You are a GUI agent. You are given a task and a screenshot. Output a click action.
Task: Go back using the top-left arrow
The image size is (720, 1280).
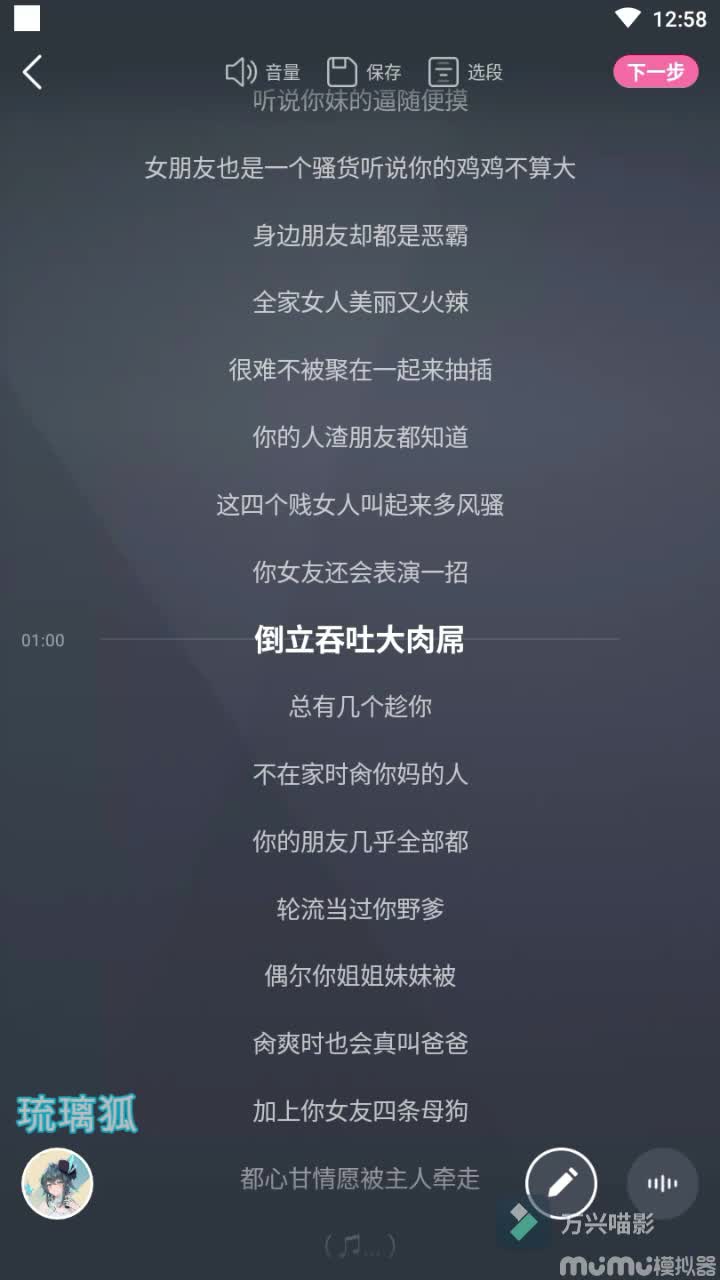pos(33,72)
